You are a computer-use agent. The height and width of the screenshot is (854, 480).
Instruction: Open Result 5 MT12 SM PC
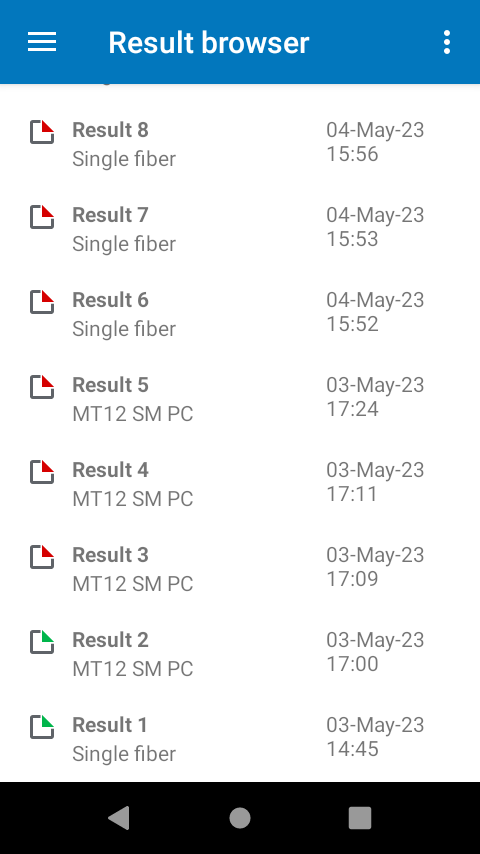pos(240,399)
